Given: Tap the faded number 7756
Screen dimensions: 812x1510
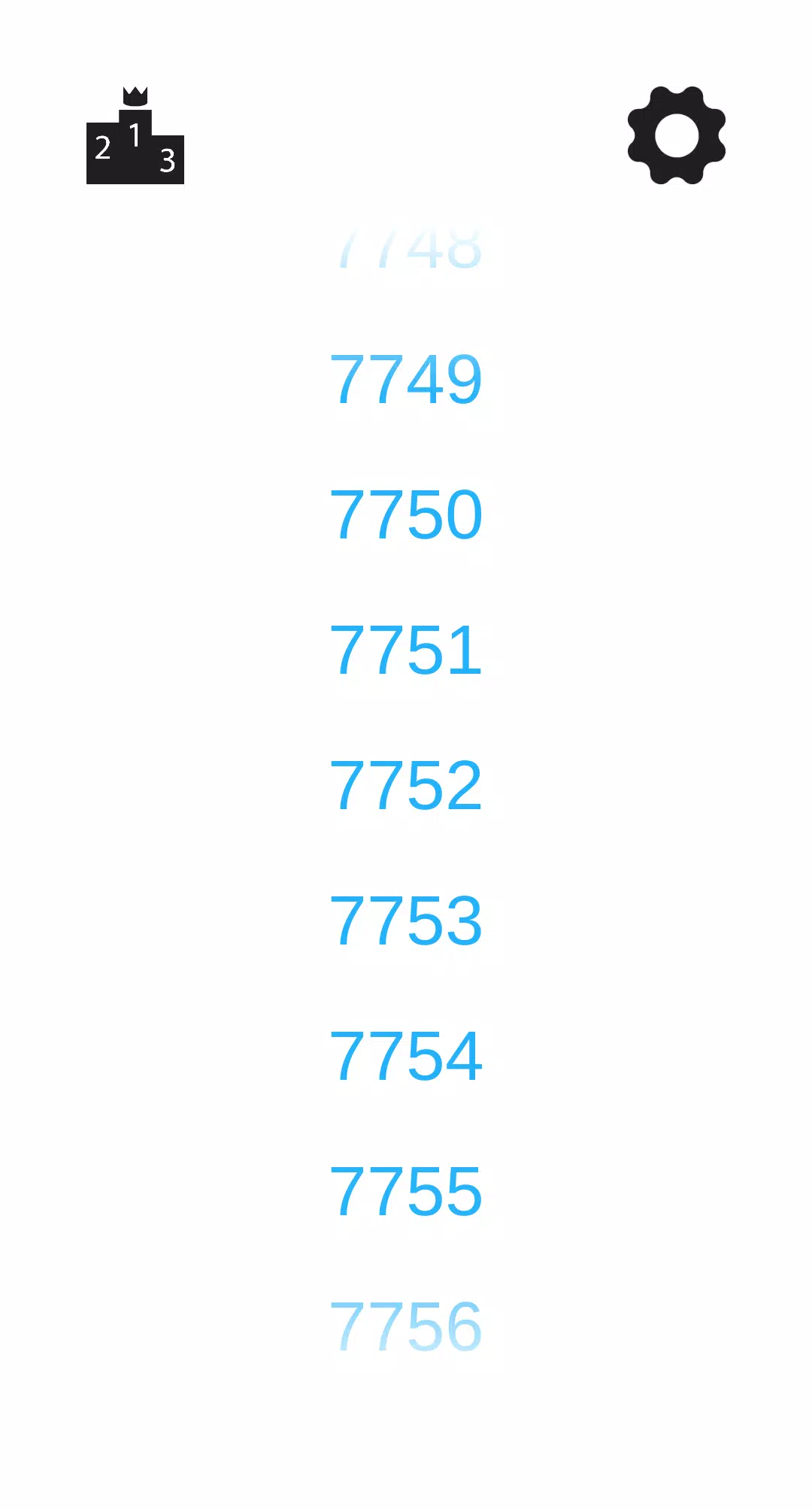Looking at the screenshot, I should point(406,1327).
